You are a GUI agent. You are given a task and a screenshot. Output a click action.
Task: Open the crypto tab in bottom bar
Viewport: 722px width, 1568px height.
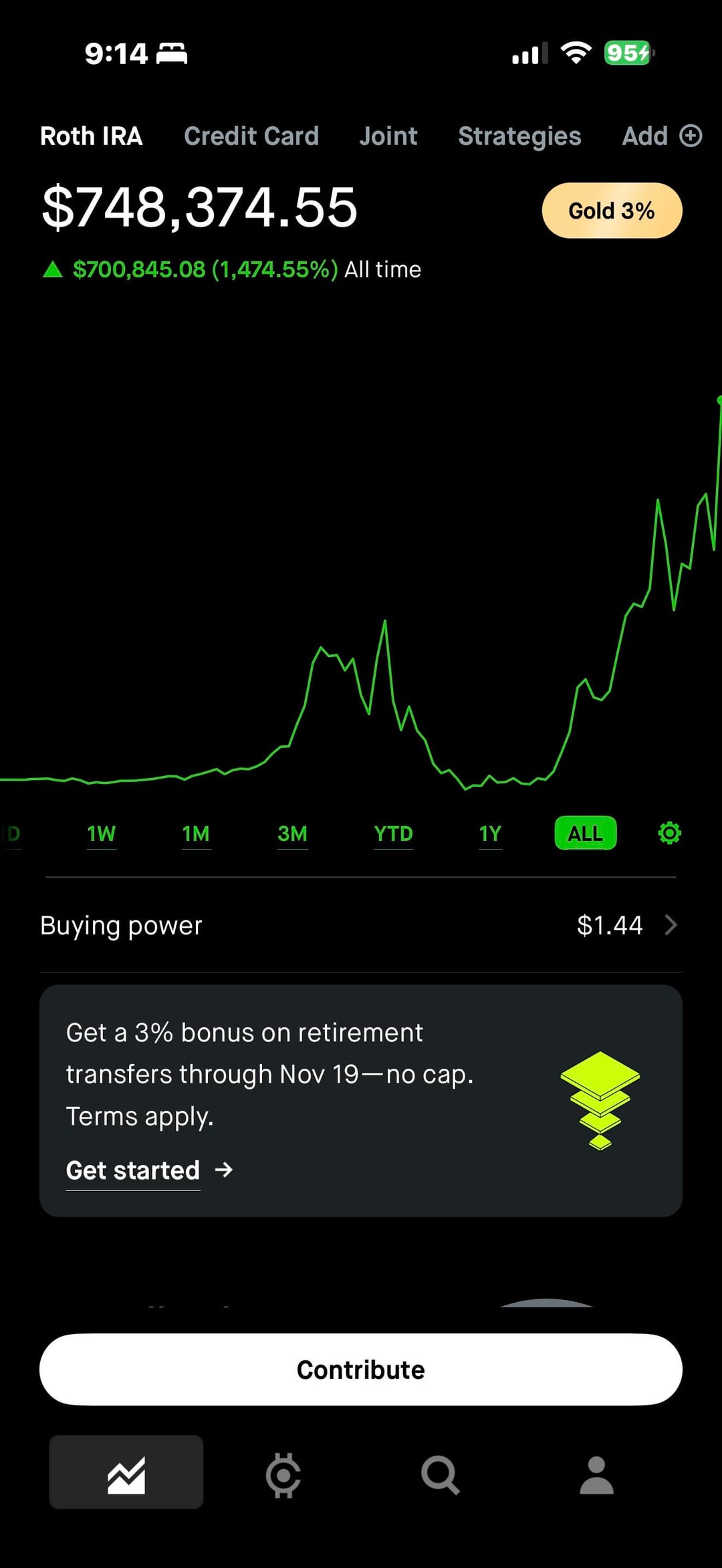tap(283, 1475)
